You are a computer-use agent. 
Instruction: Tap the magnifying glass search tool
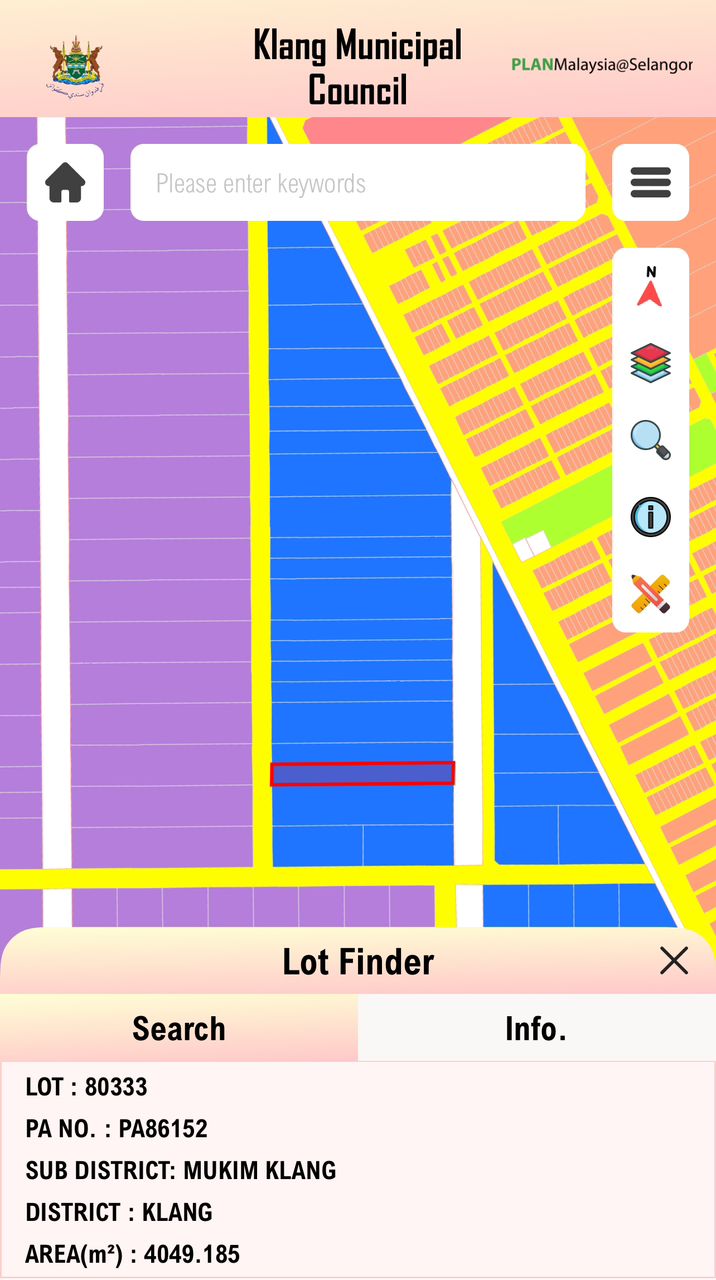point(650,440)
